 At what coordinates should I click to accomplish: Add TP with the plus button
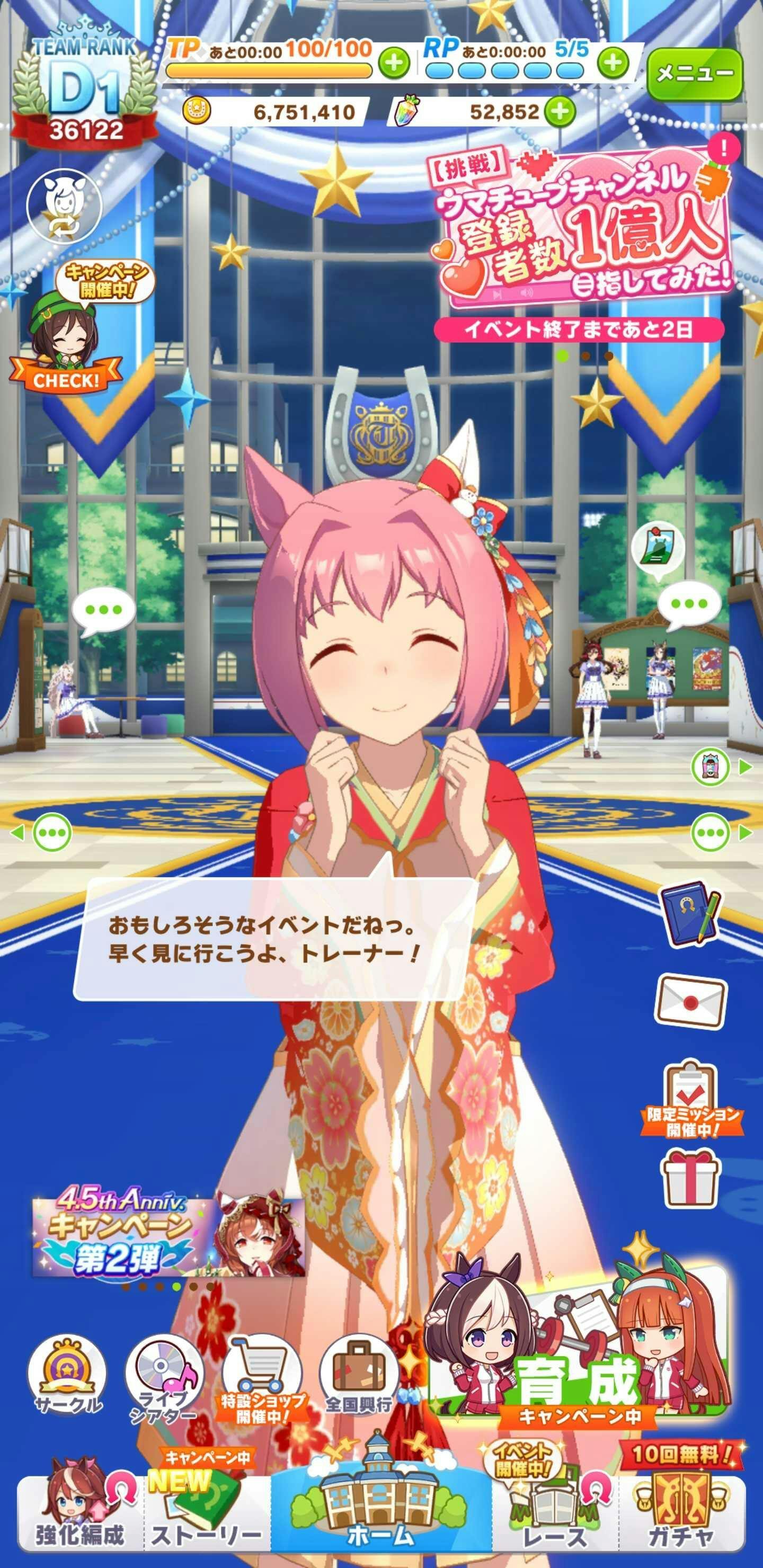(x=393, y=62)
